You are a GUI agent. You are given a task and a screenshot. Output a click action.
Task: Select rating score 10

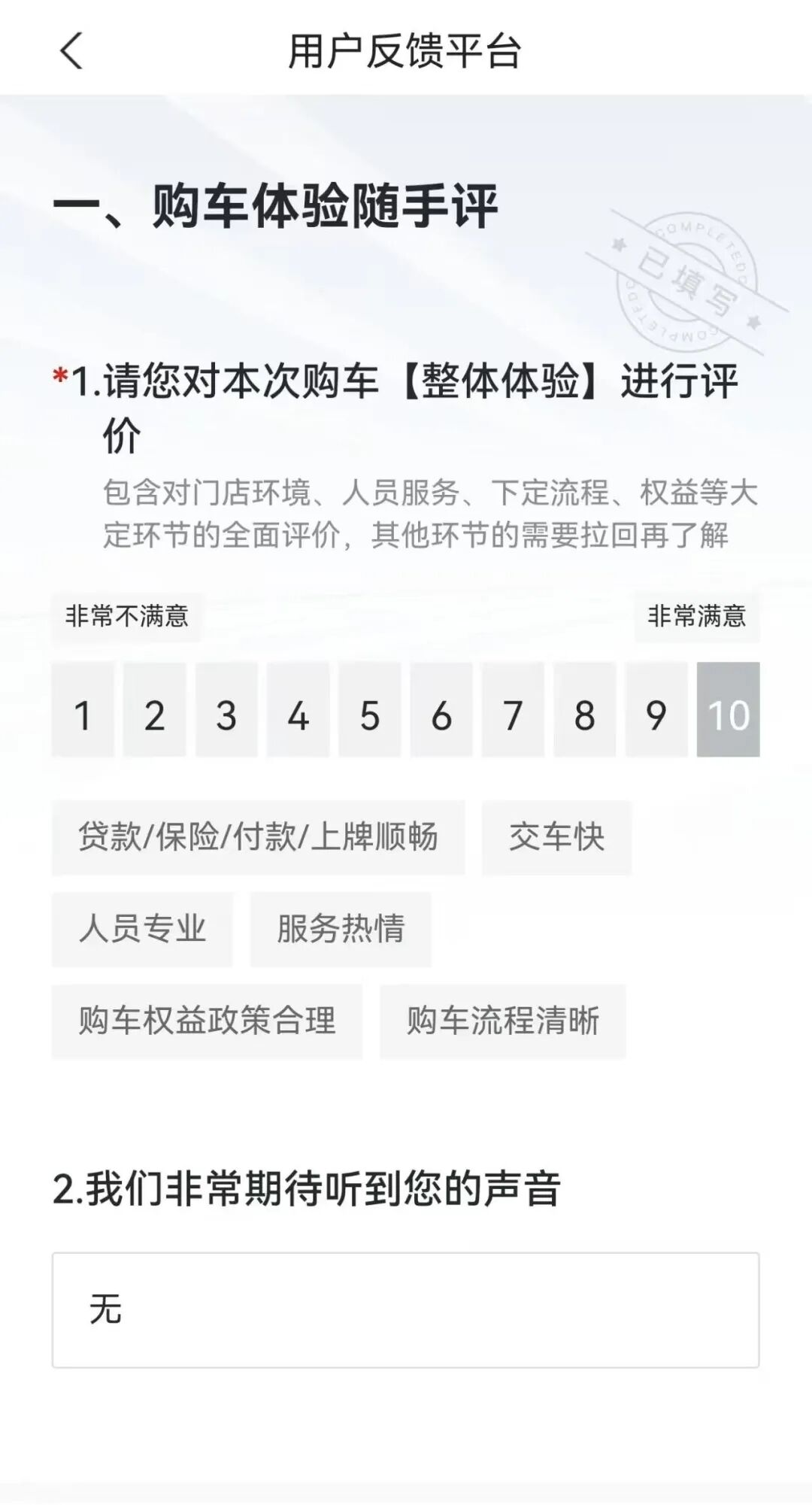[x=728, y=709]
